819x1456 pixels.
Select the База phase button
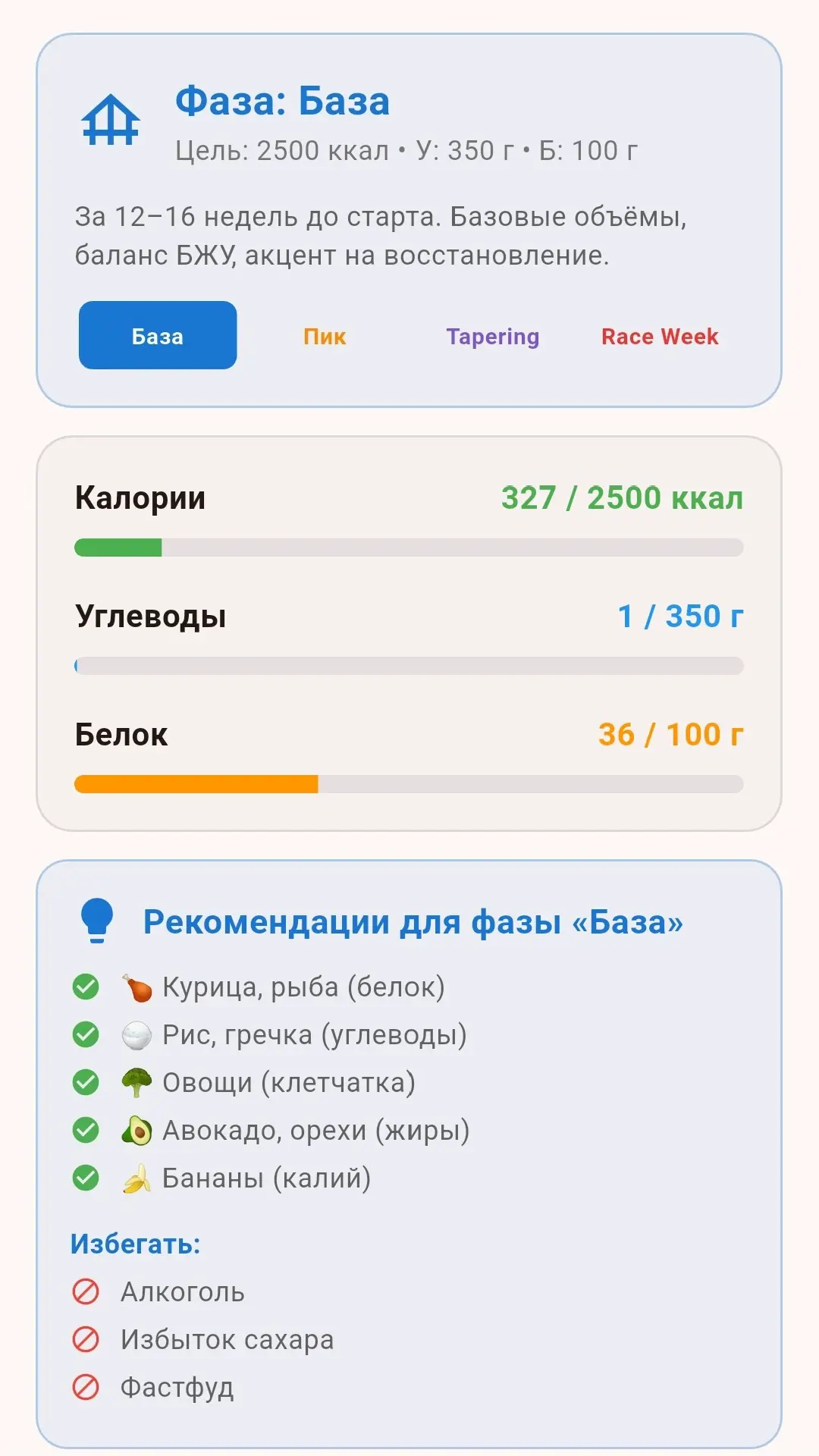point(158,335)
